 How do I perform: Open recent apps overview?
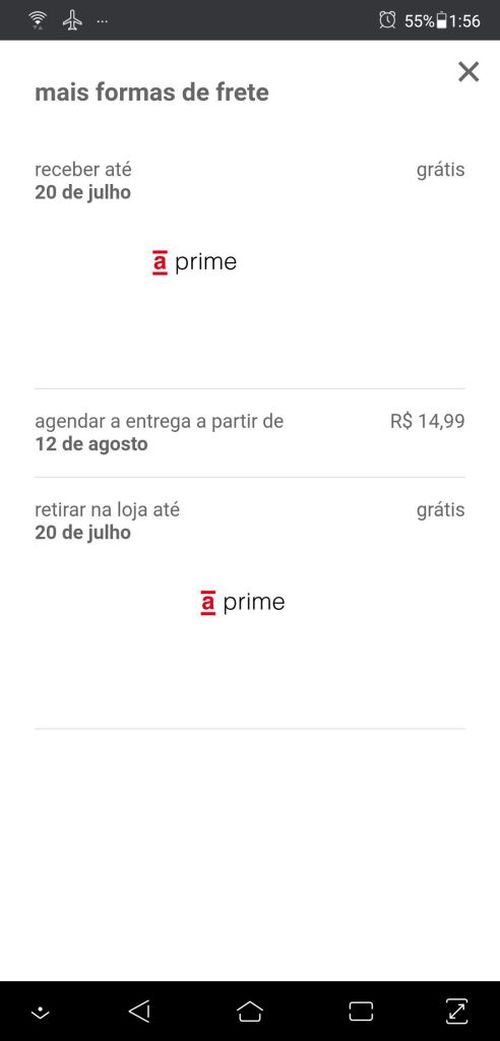click(361, 1011)
